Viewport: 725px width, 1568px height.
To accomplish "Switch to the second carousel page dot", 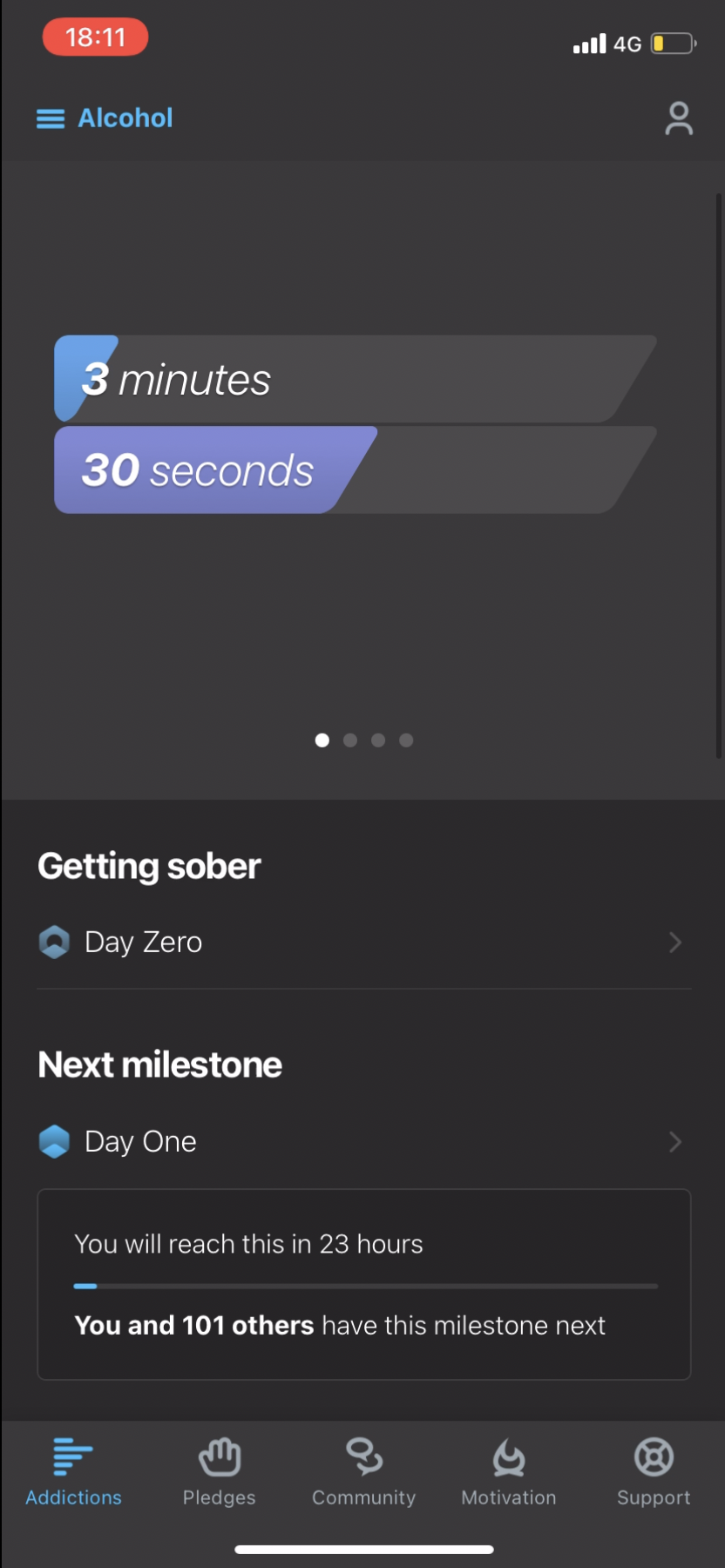I will tap(349, 740).
